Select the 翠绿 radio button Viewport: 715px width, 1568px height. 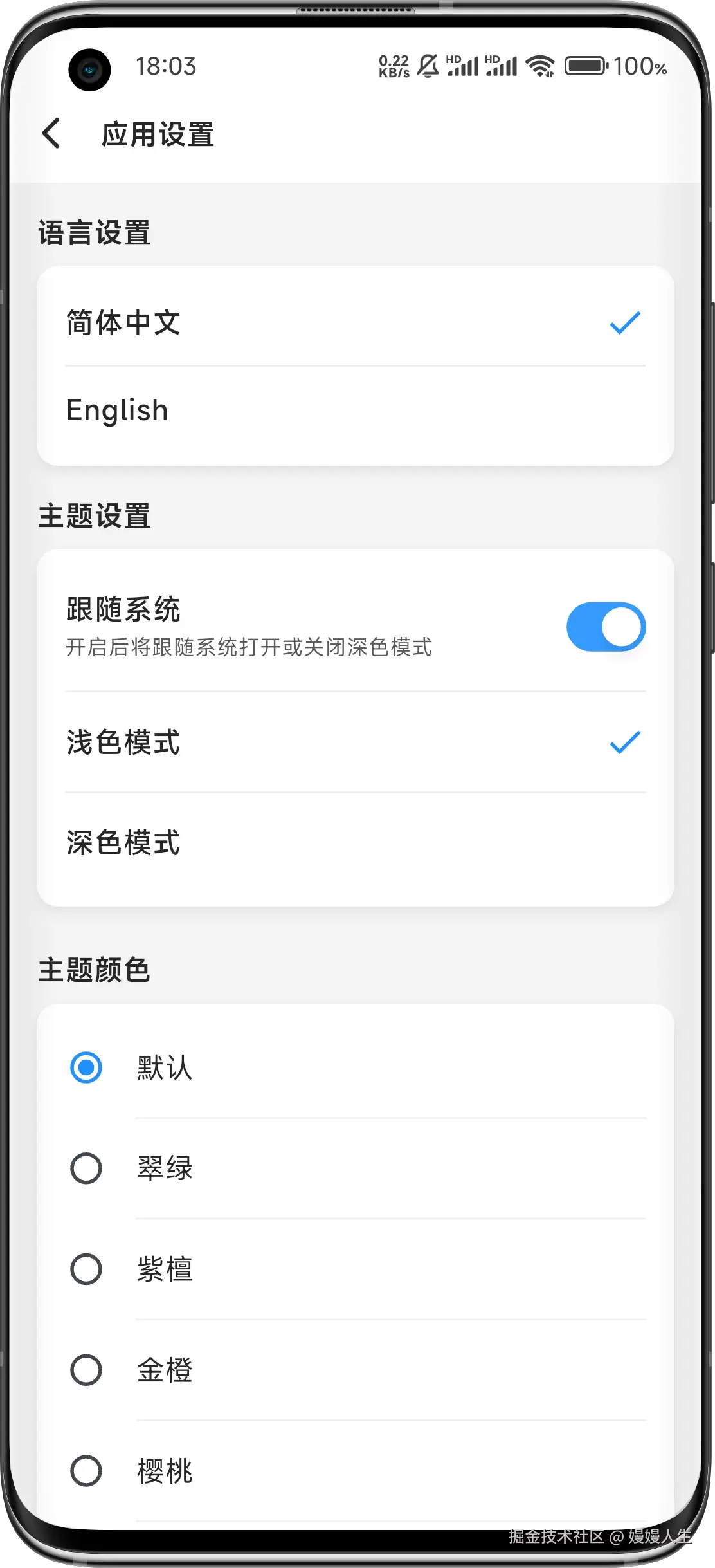pyautogui.click(x=87, y=1169)
